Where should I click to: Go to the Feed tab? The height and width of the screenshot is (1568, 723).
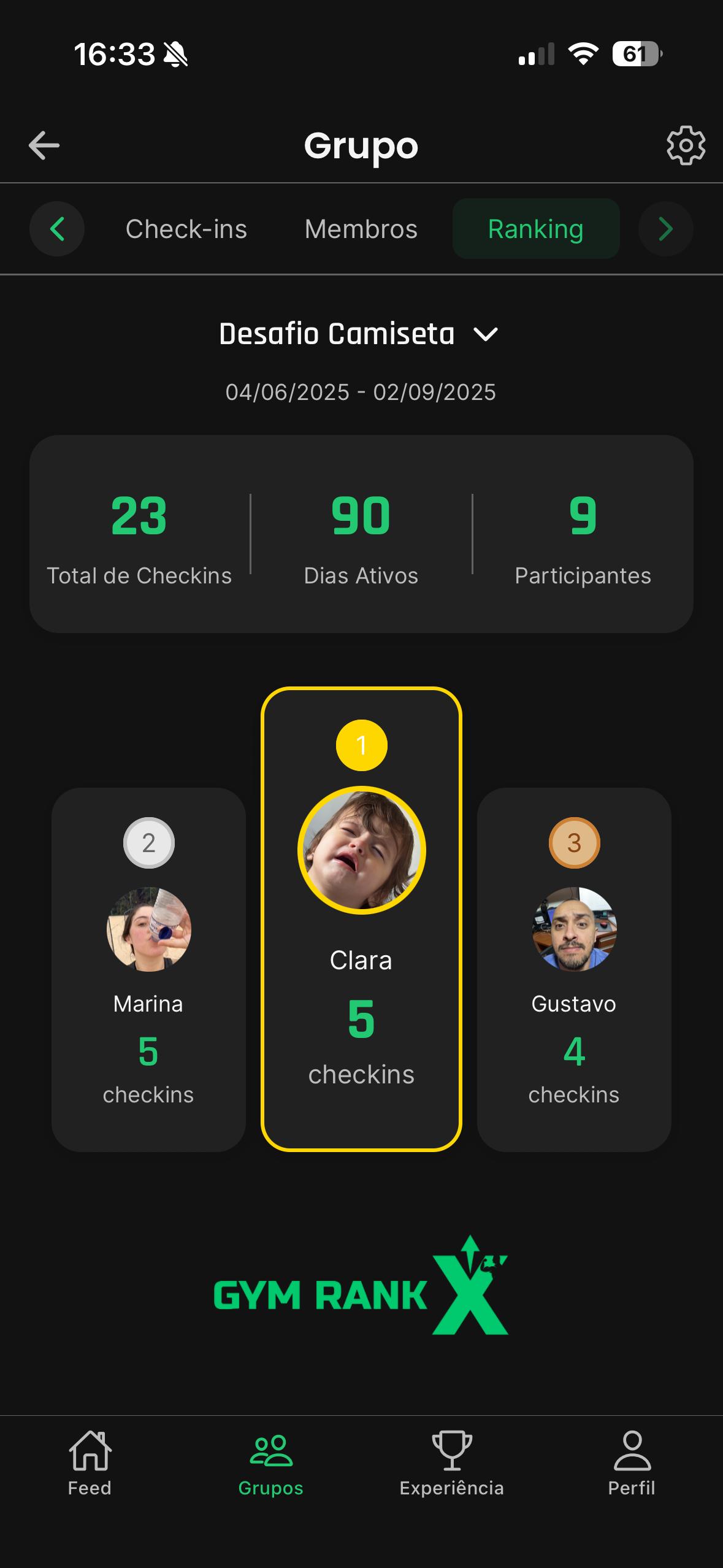[x=90, y=1463]
